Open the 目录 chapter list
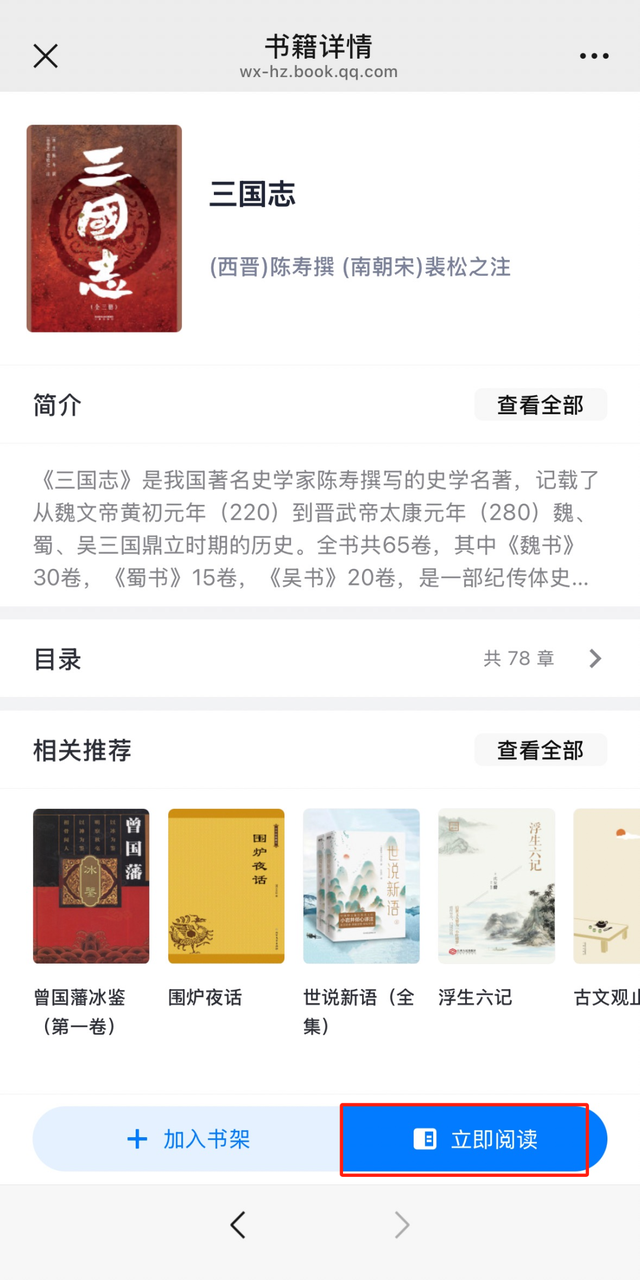Viewport: 640px width, 1280px height. tap(320, 659)
